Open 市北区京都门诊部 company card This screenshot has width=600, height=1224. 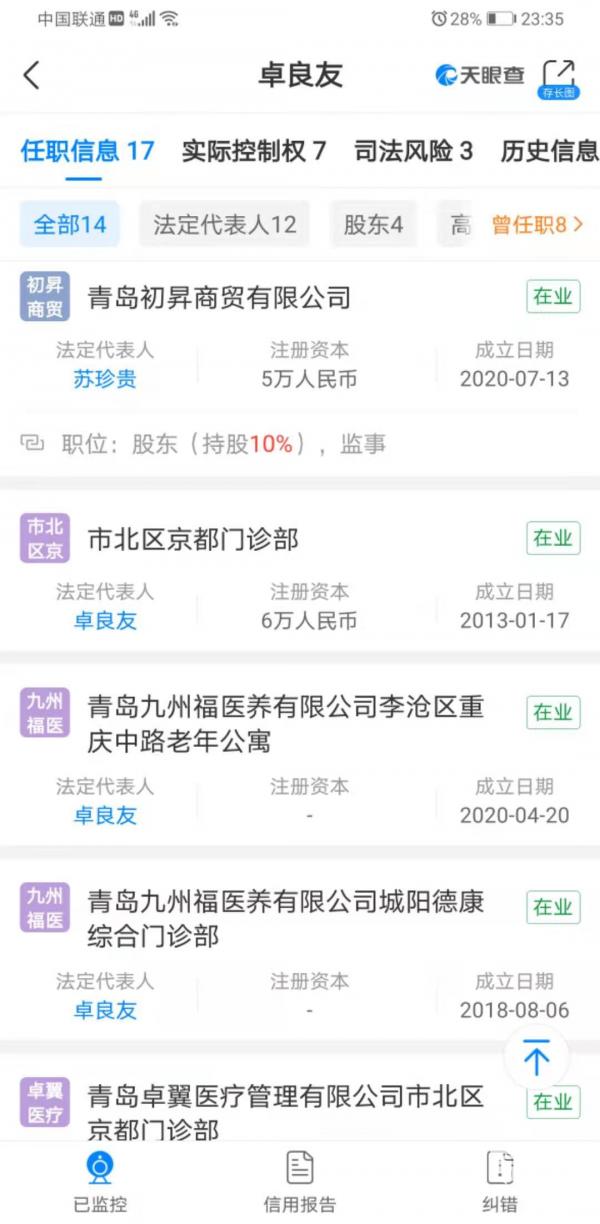tap(193, 539)
